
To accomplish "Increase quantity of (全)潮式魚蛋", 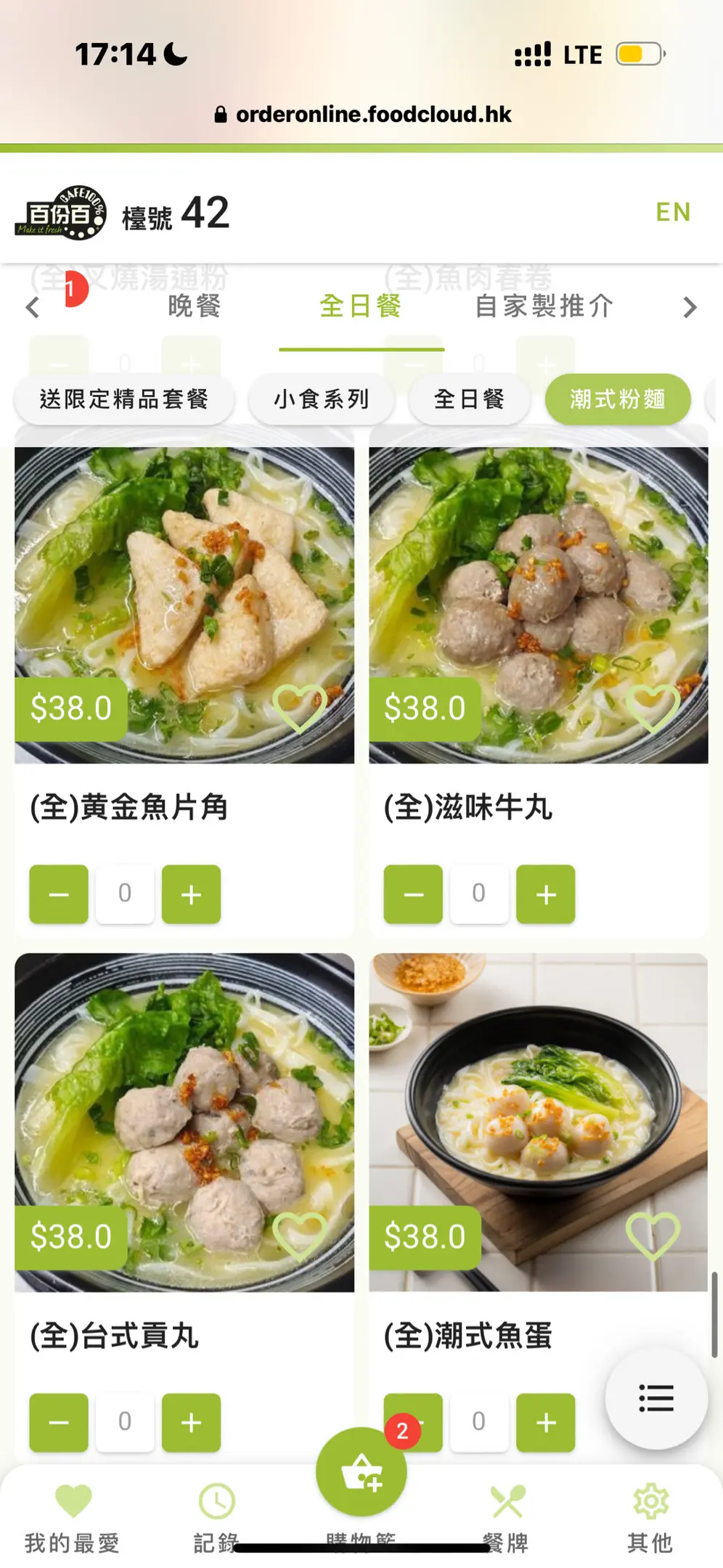I will tap(545, 1422).
